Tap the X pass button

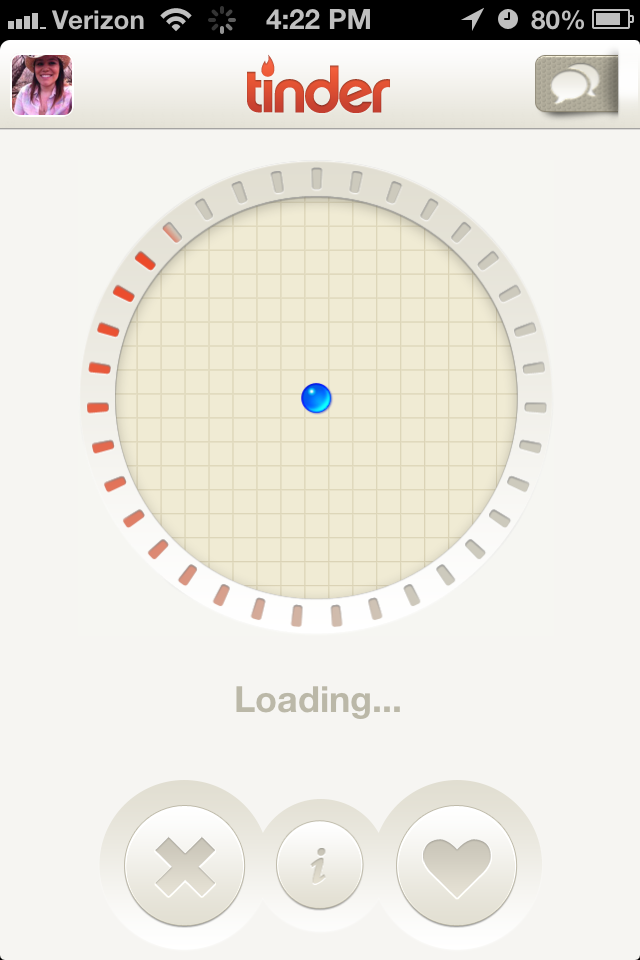point(185,865)
